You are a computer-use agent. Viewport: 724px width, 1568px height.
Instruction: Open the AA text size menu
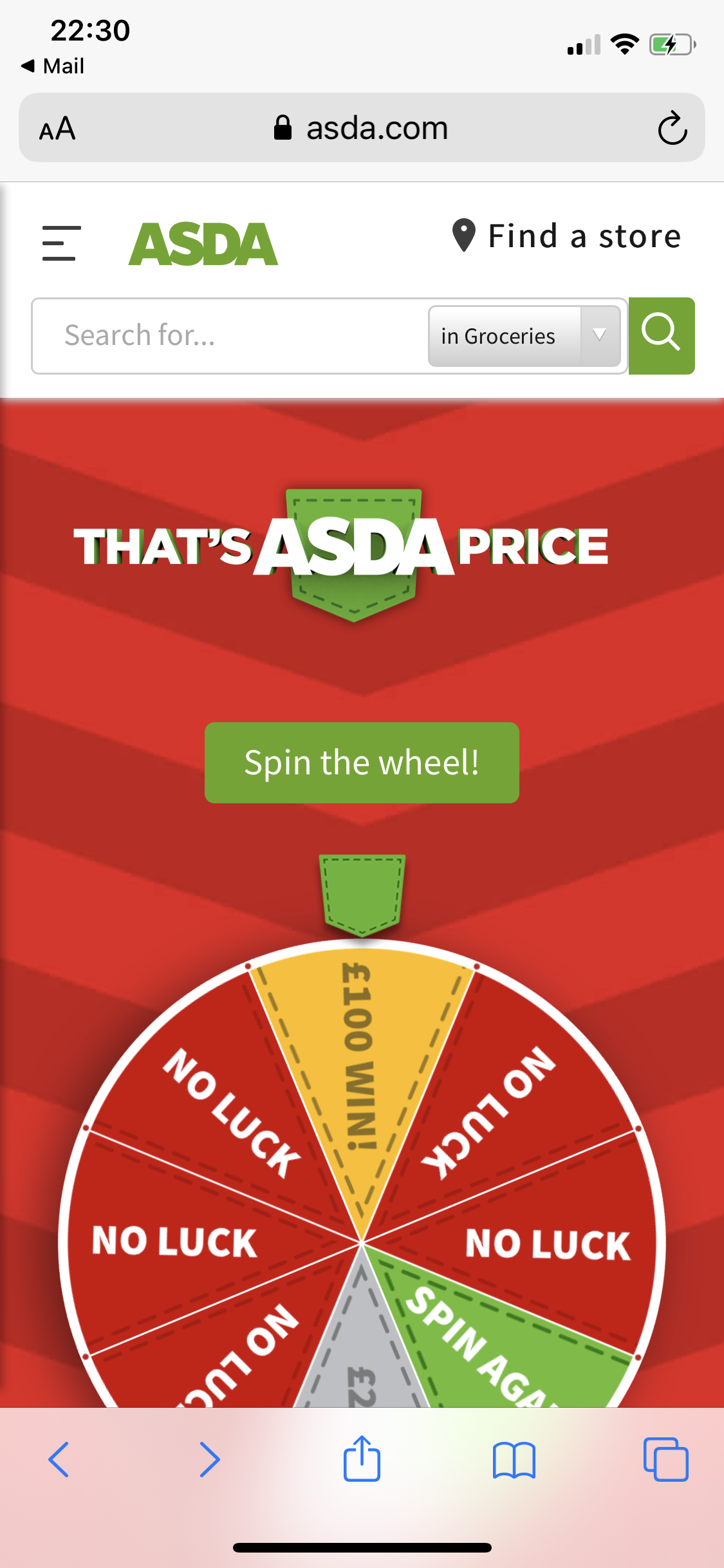click(57, 128)
